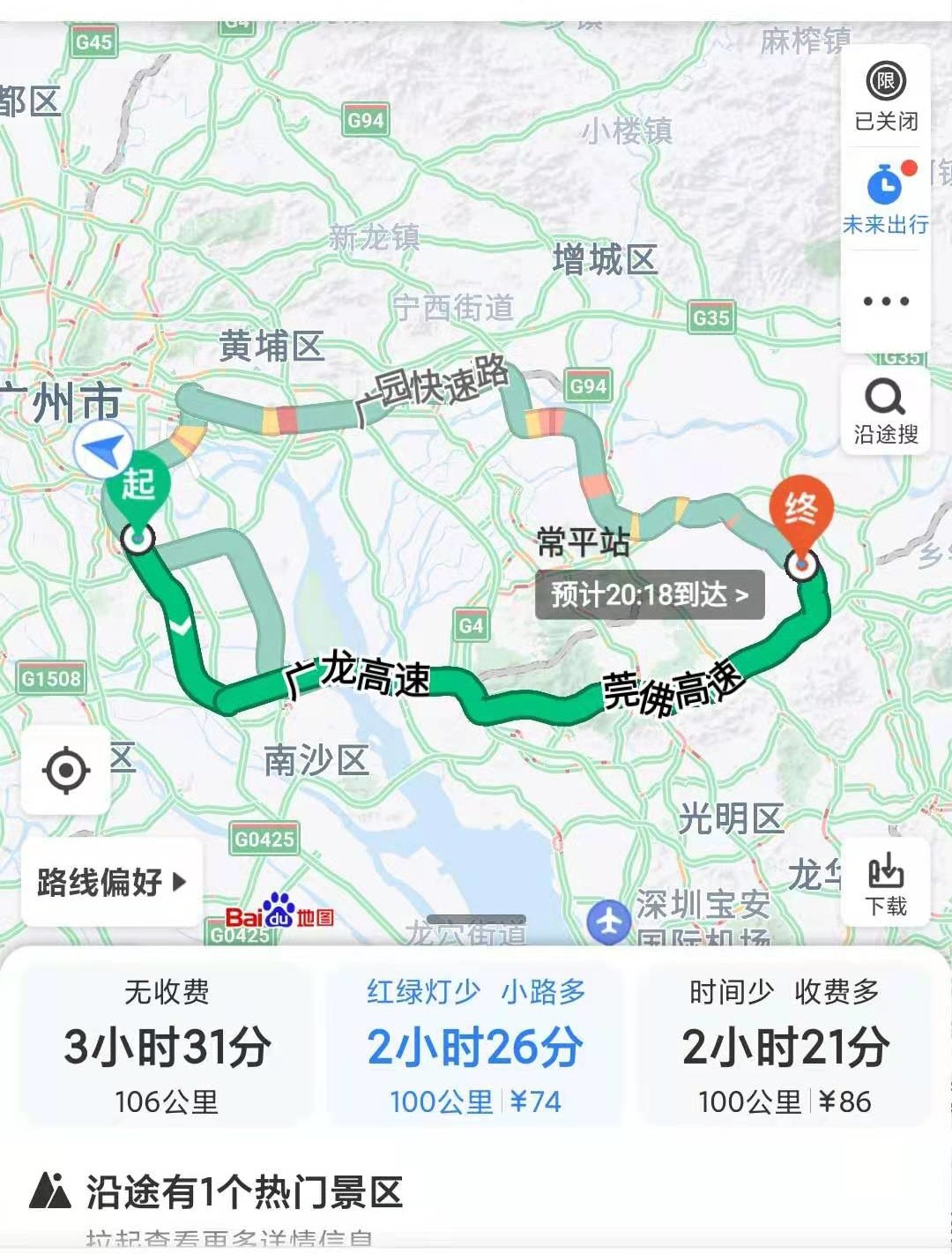Tap the 预计20:18到达 arrival time bubble
Screen dimensions: 952x1254
(x=650, y=595)
